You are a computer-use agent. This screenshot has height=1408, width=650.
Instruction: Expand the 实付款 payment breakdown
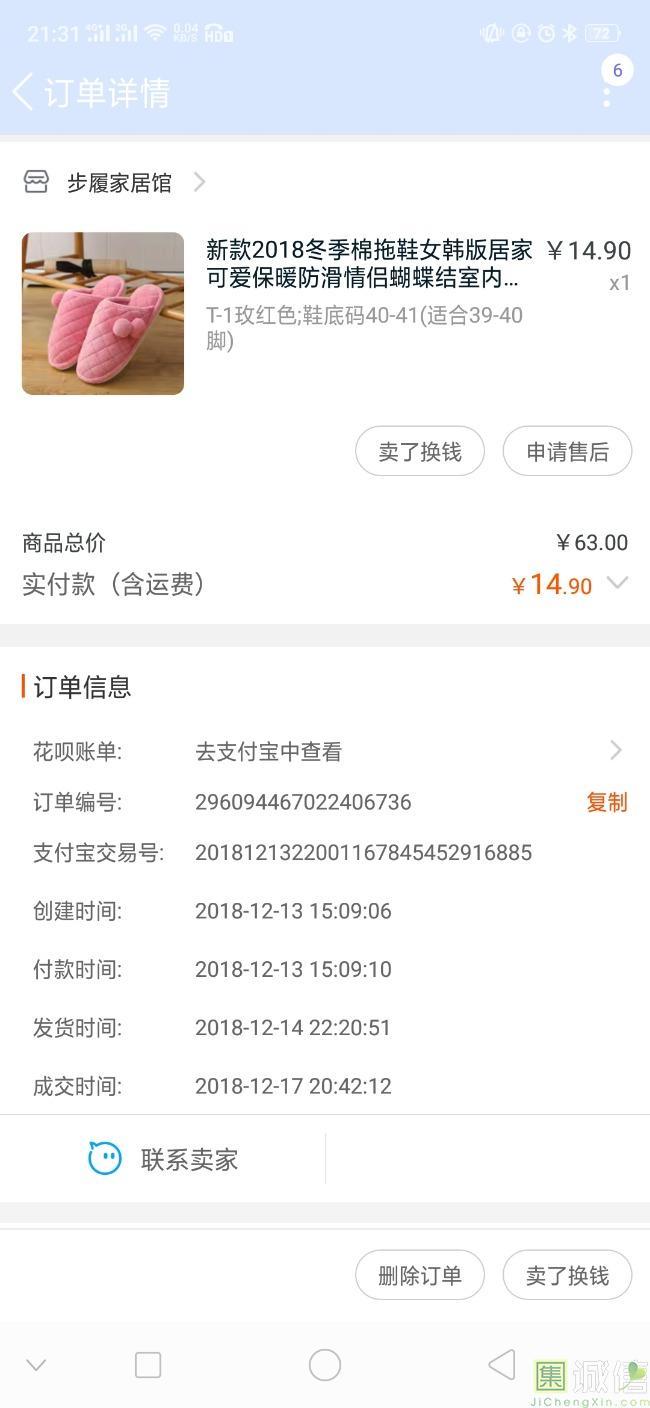(x=618, y=584)
